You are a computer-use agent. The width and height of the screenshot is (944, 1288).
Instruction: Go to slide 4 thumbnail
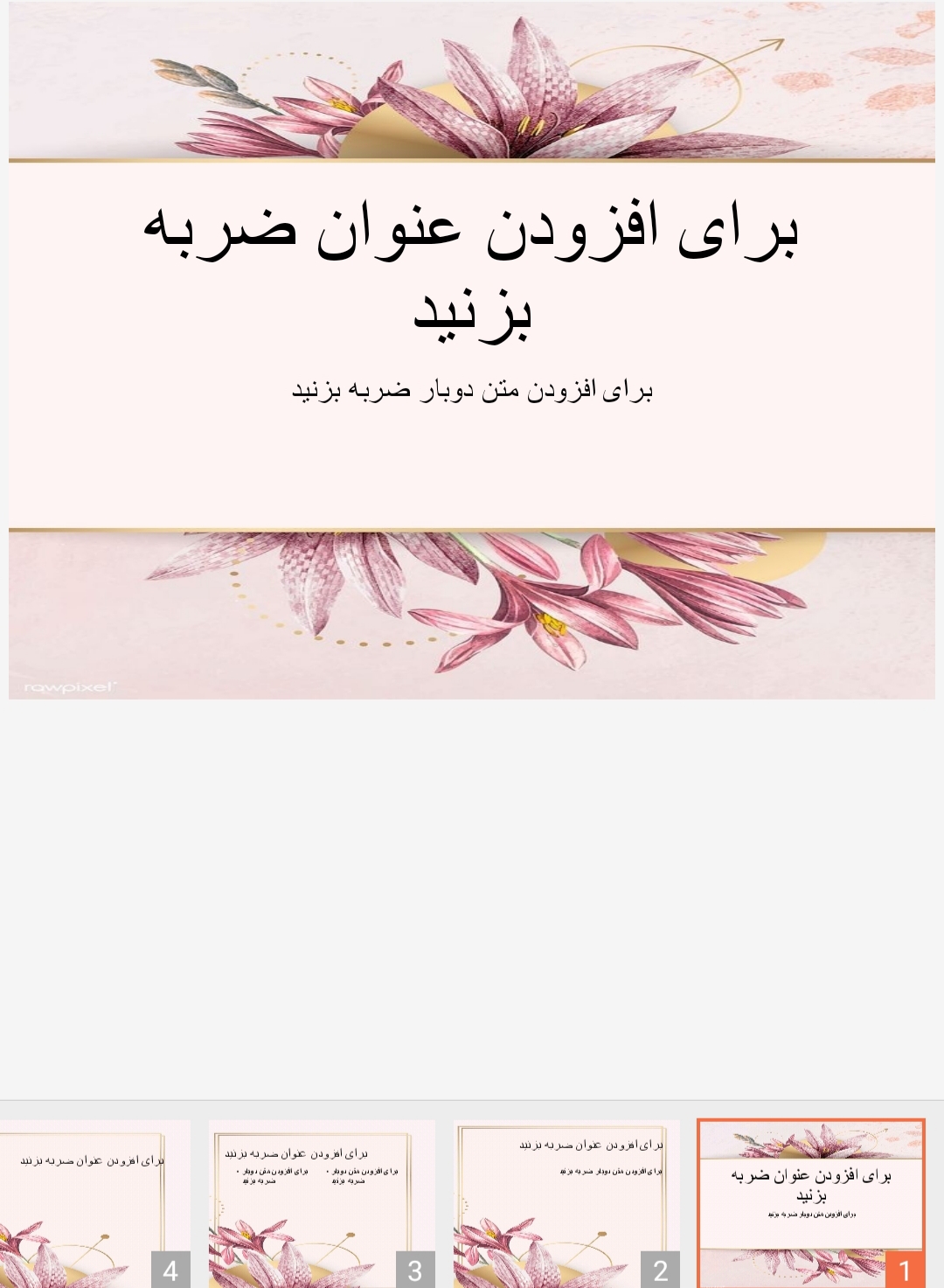pyautogui.click(x=94, y=1203)
